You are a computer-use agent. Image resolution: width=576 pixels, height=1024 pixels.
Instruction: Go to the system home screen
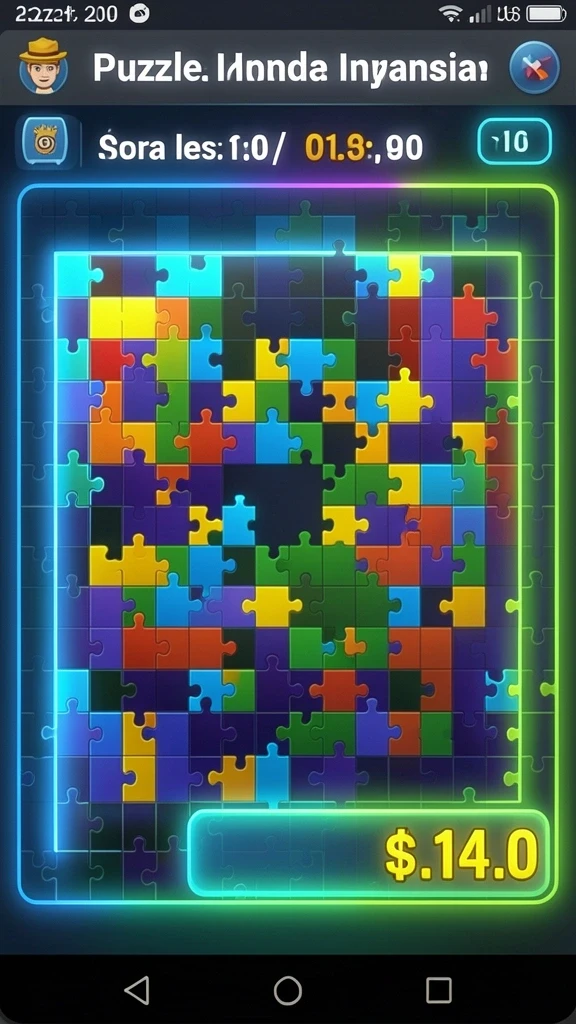(x=287, y=991)
